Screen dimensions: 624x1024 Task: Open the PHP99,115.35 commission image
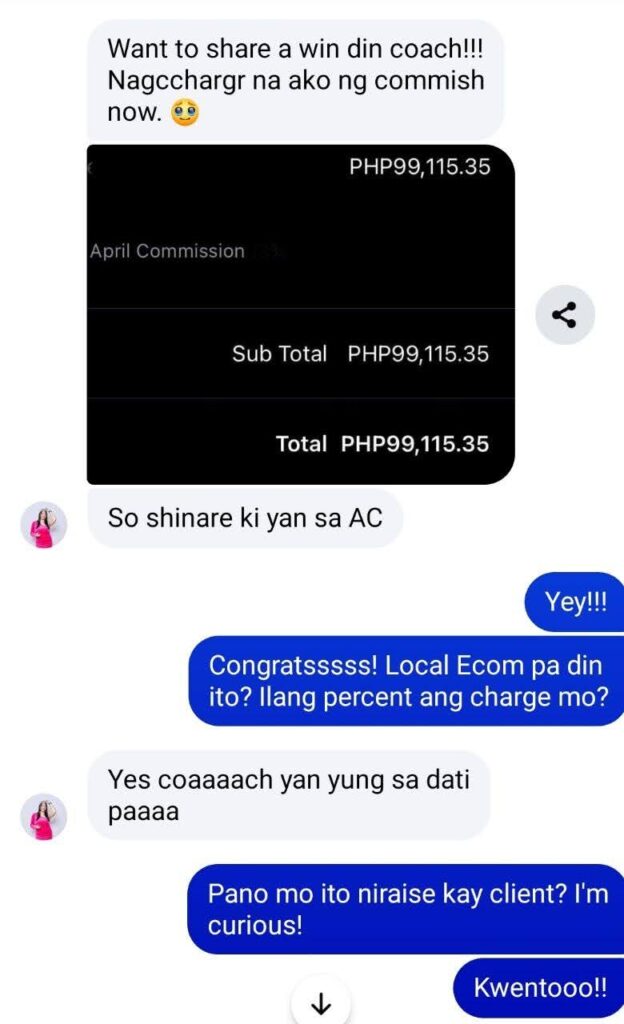coord(300,315)
